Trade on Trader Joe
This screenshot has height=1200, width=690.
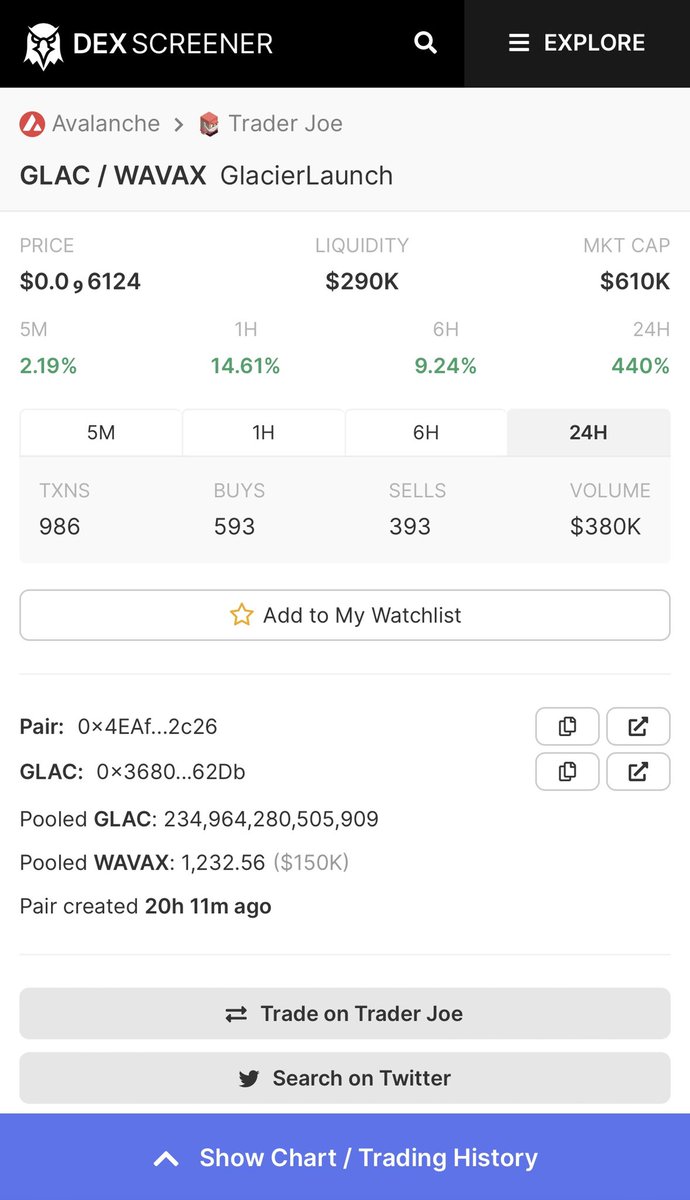[x=345, y=1014]
